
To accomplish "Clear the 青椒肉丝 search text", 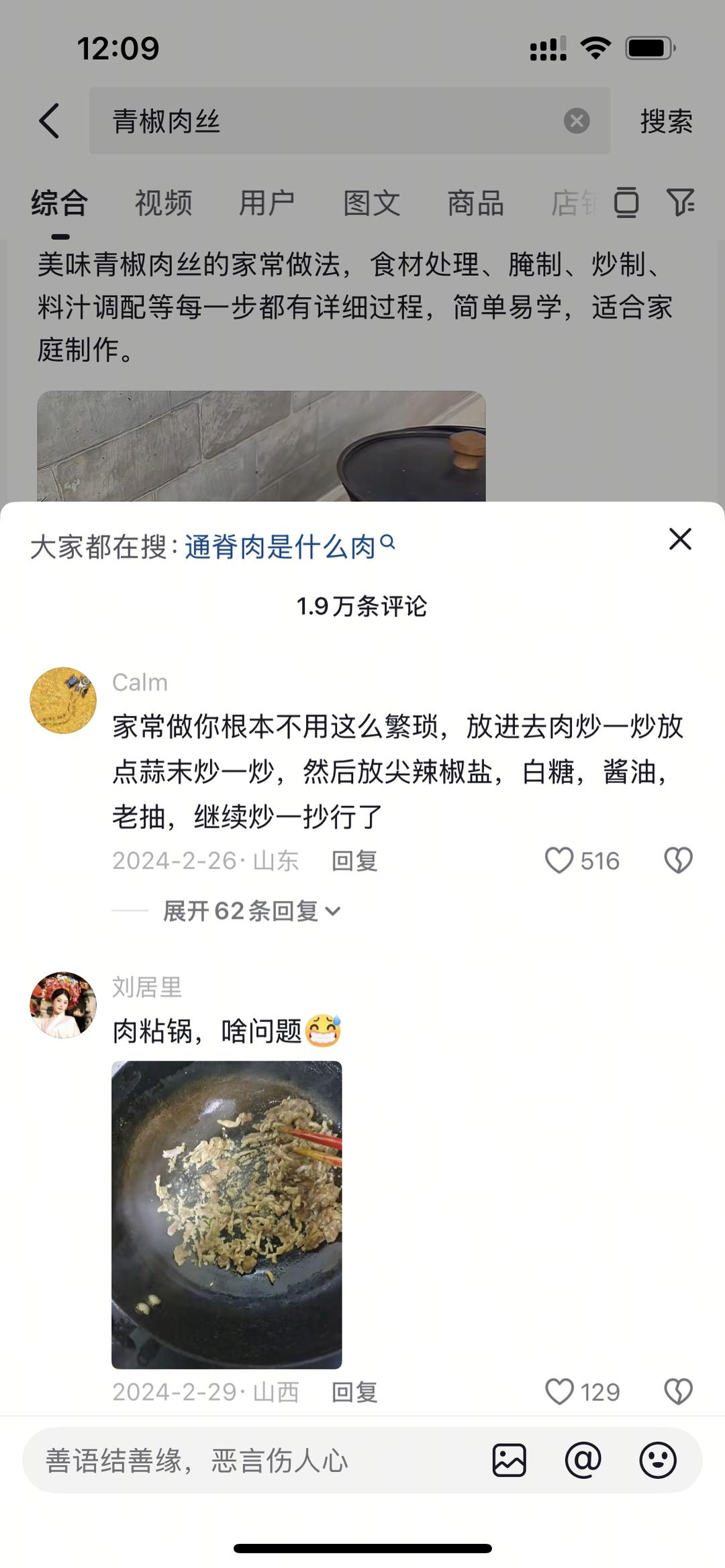I will (576, 121).
